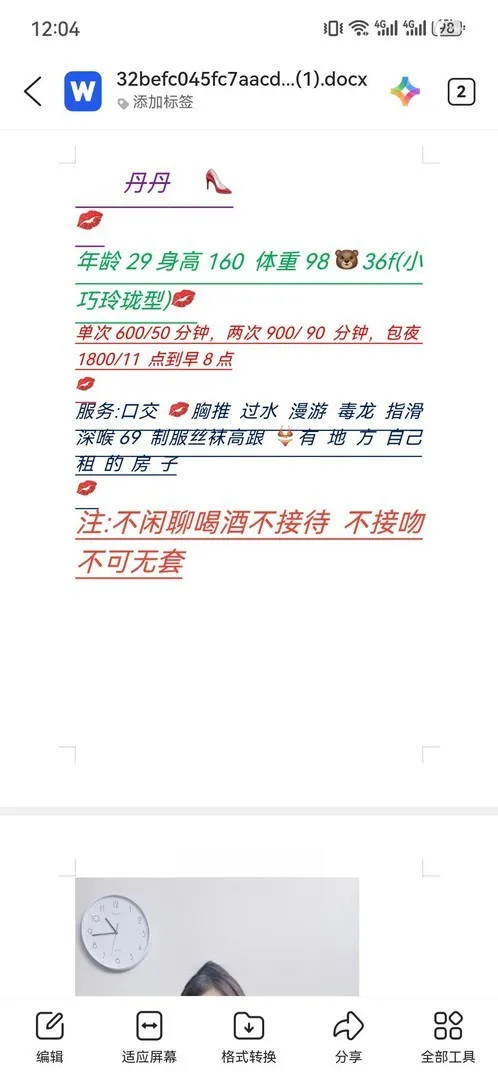Tap 编辑 to edit the document

(x=50, y=1037)
